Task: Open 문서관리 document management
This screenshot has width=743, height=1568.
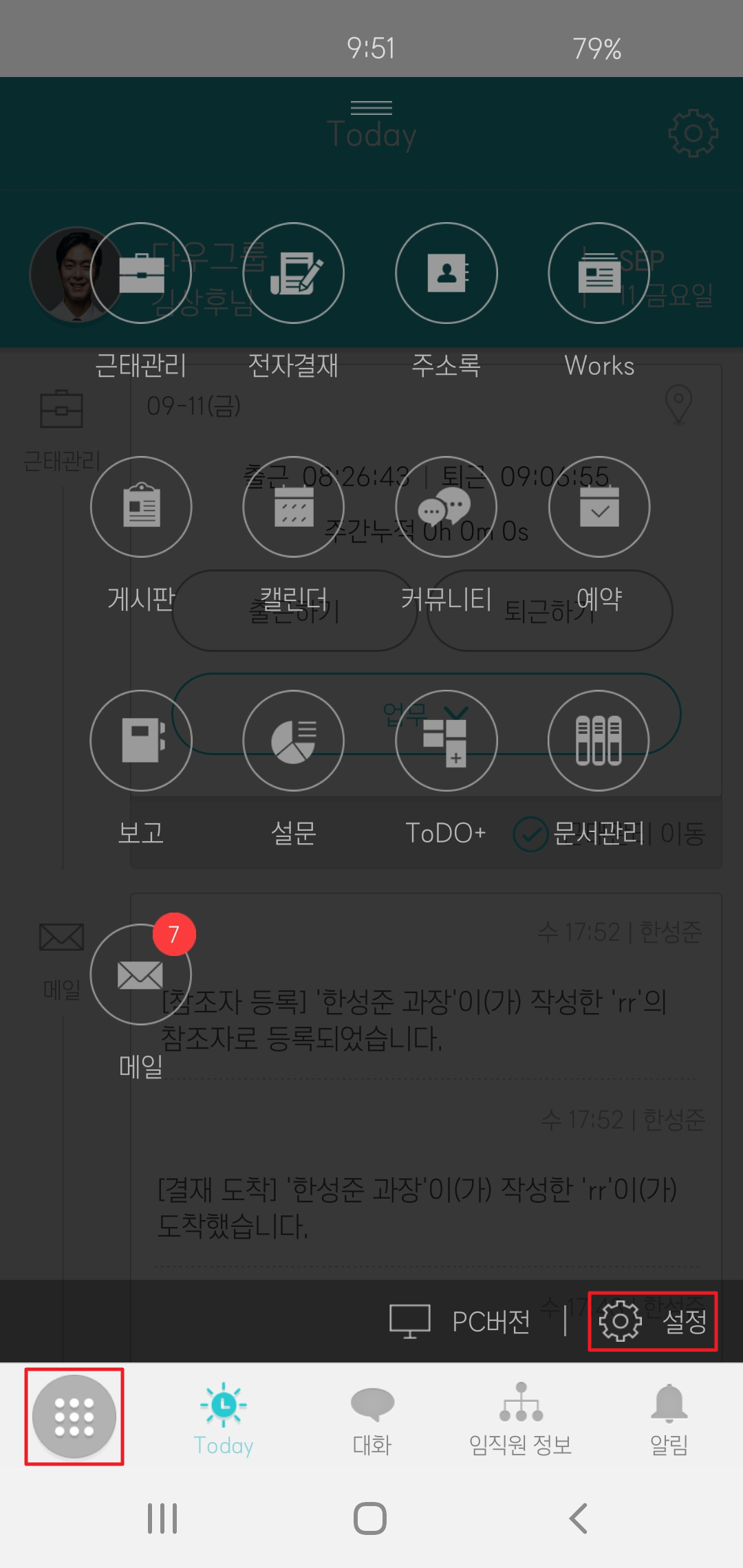Action: pyautogui.click(x=599, y=741)
